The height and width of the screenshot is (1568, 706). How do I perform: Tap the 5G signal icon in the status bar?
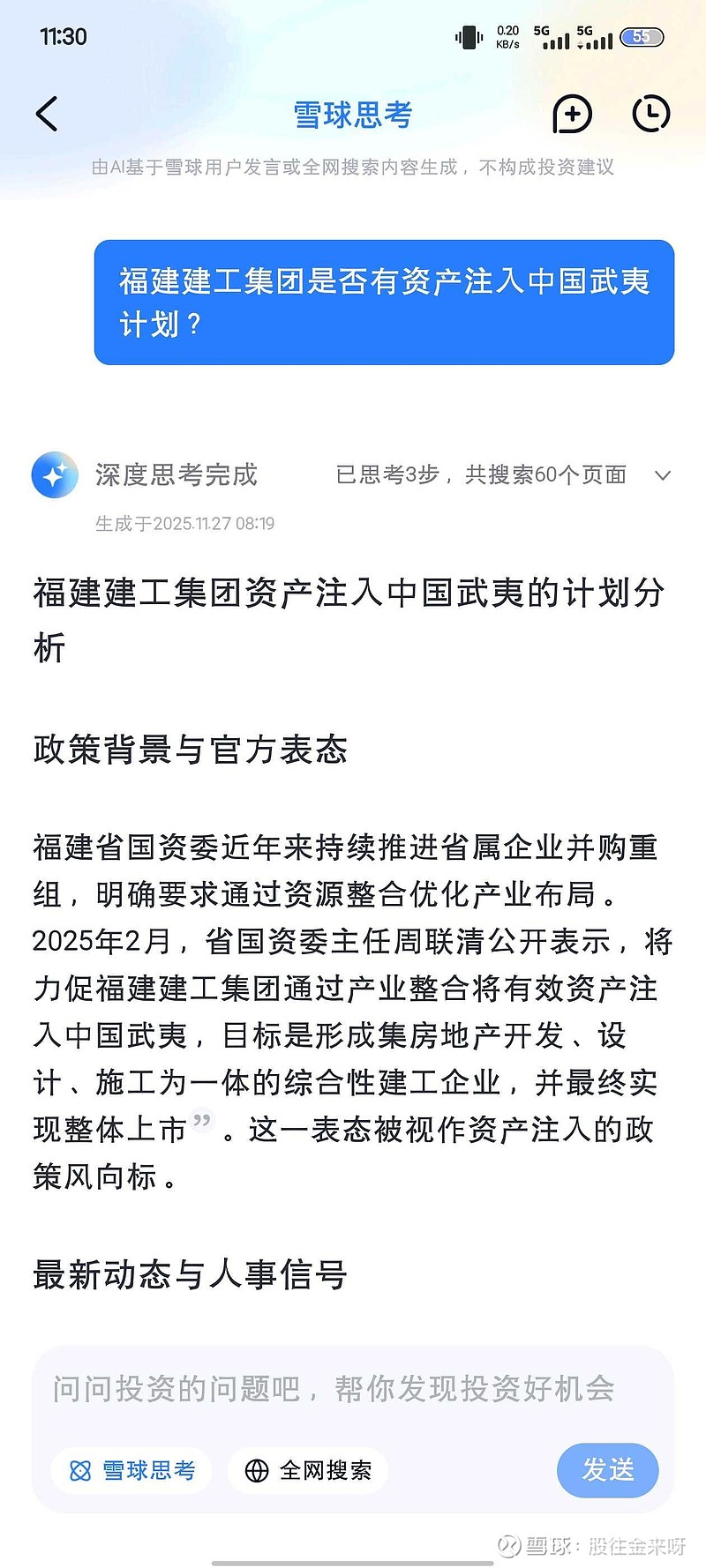coord(552,37)
